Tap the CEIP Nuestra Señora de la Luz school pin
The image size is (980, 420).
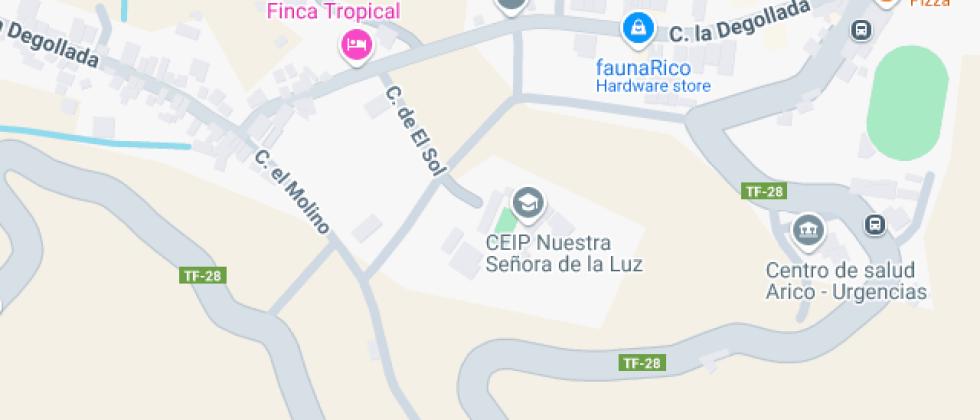point(529,203)
